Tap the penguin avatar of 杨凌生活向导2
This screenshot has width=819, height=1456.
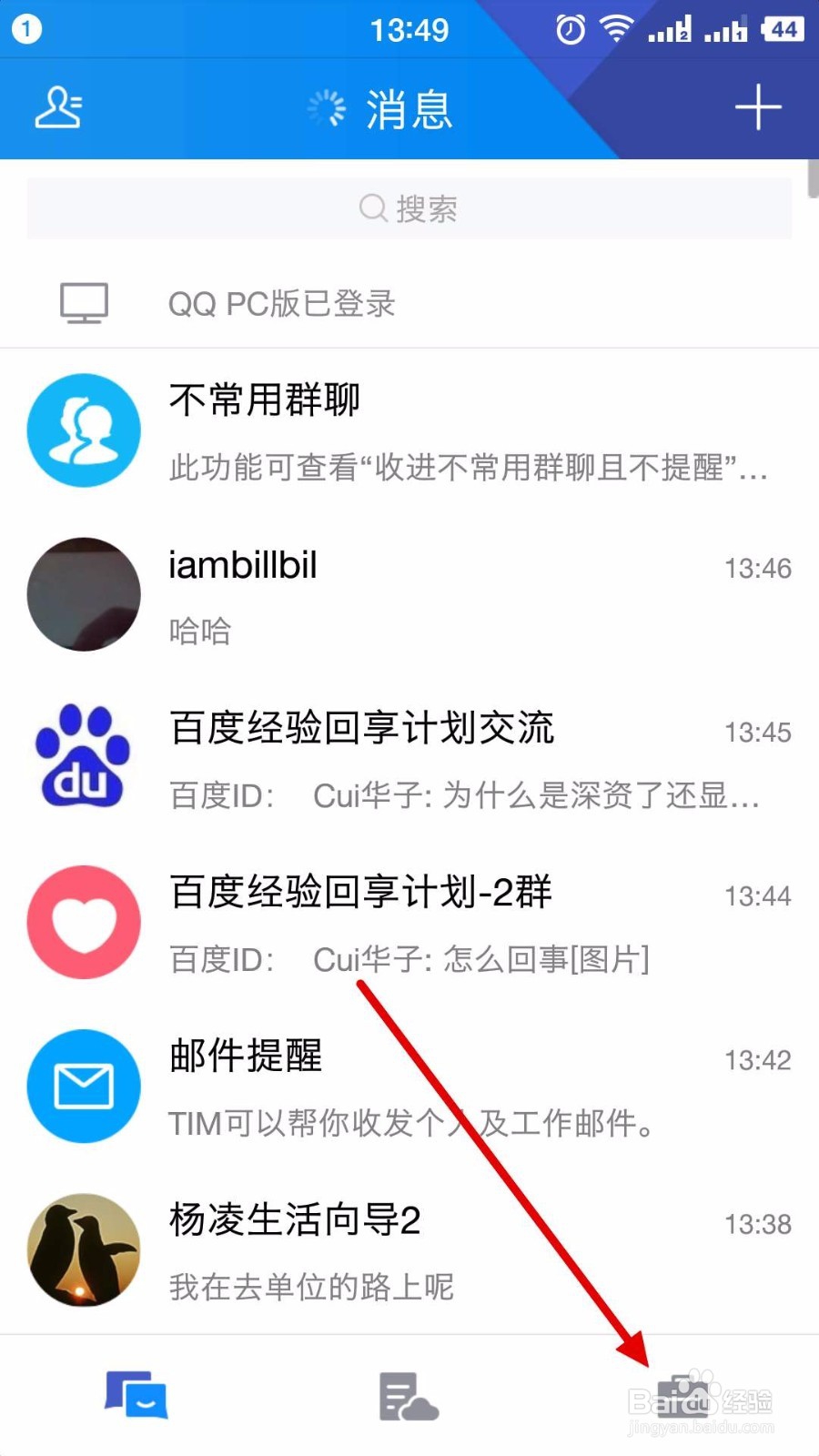tap(83, 1249)
